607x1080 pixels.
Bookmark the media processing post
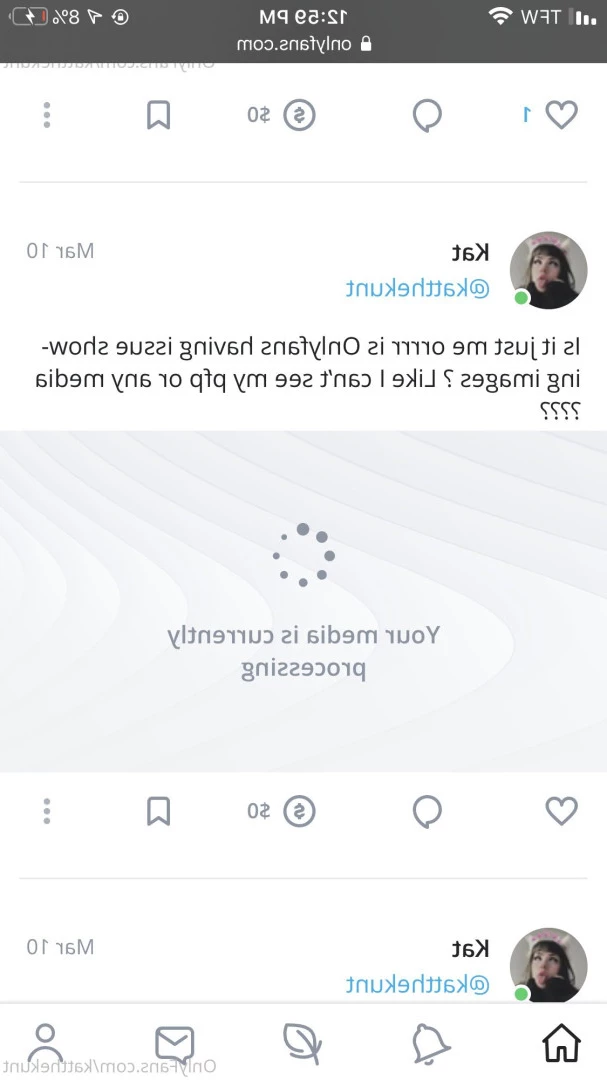(158, 811)
